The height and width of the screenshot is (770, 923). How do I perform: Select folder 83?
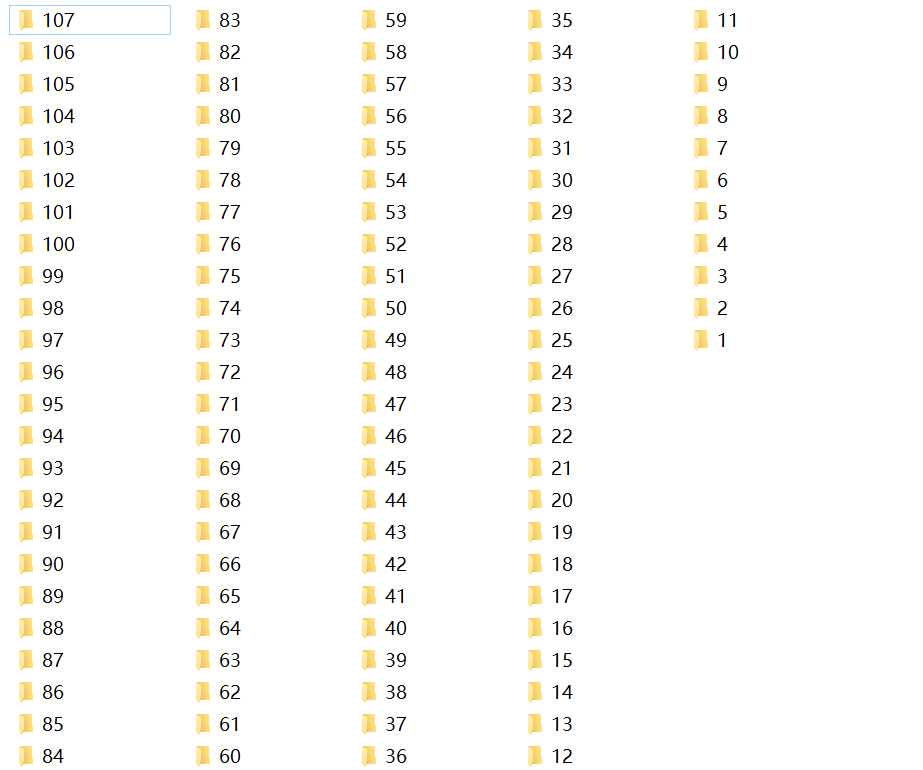pyautogui.click(x=229, y=20)
